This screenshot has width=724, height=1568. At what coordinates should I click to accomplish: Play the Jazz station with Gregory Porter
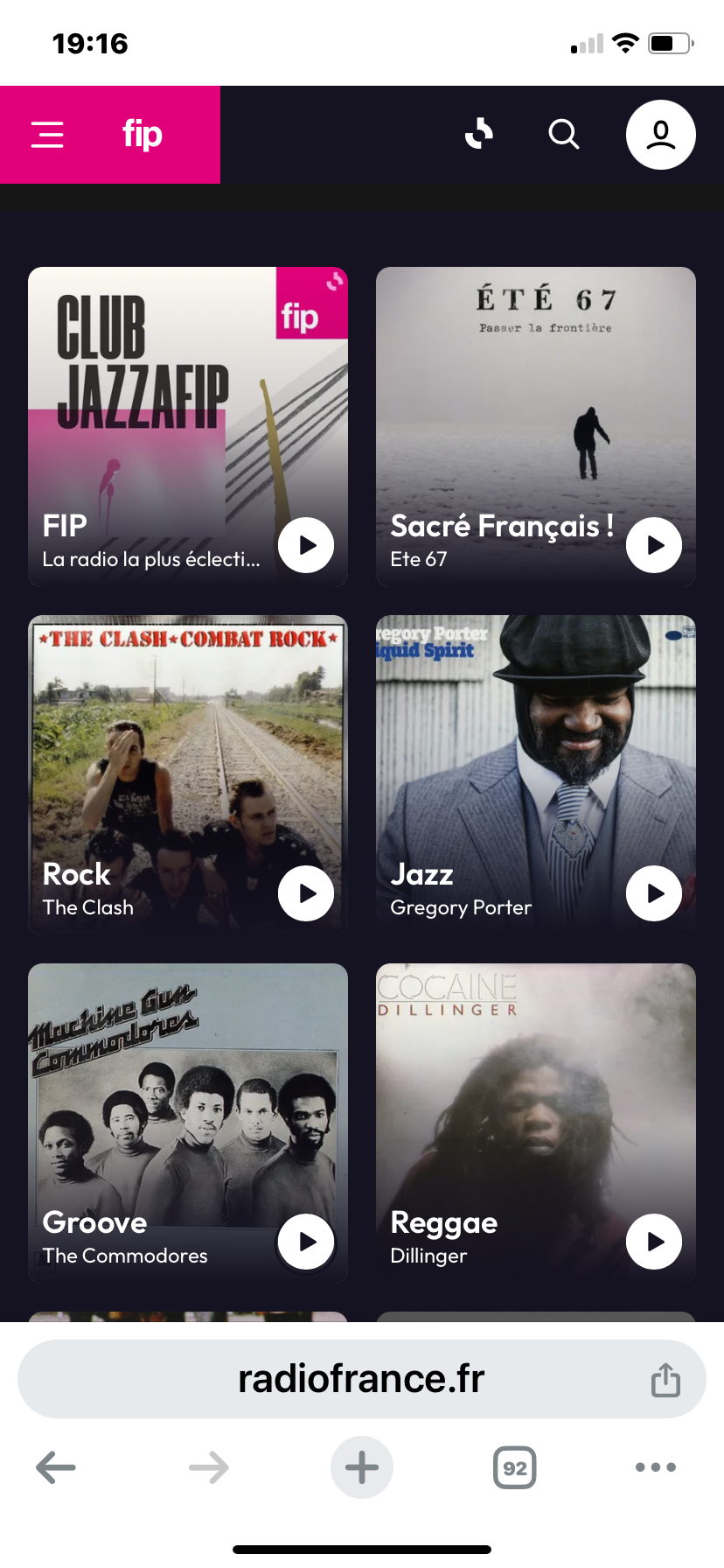pos(654,893)
